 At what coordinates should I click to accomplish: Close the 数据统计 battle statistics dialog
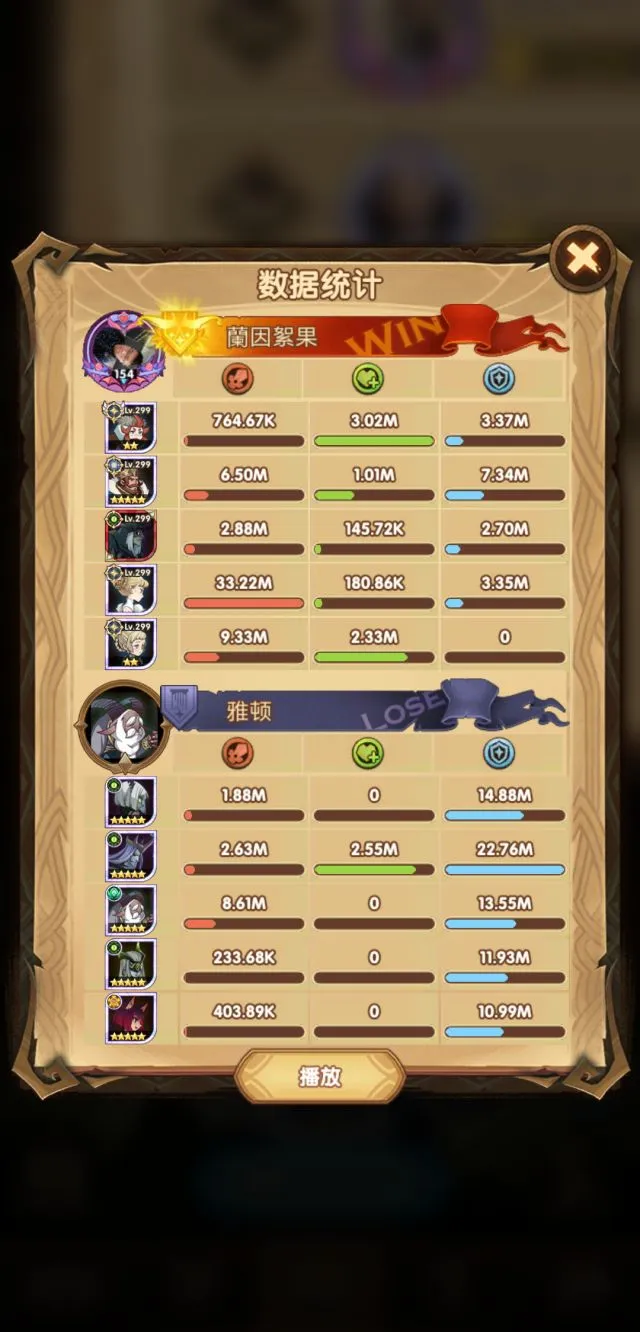pos(583,260)
